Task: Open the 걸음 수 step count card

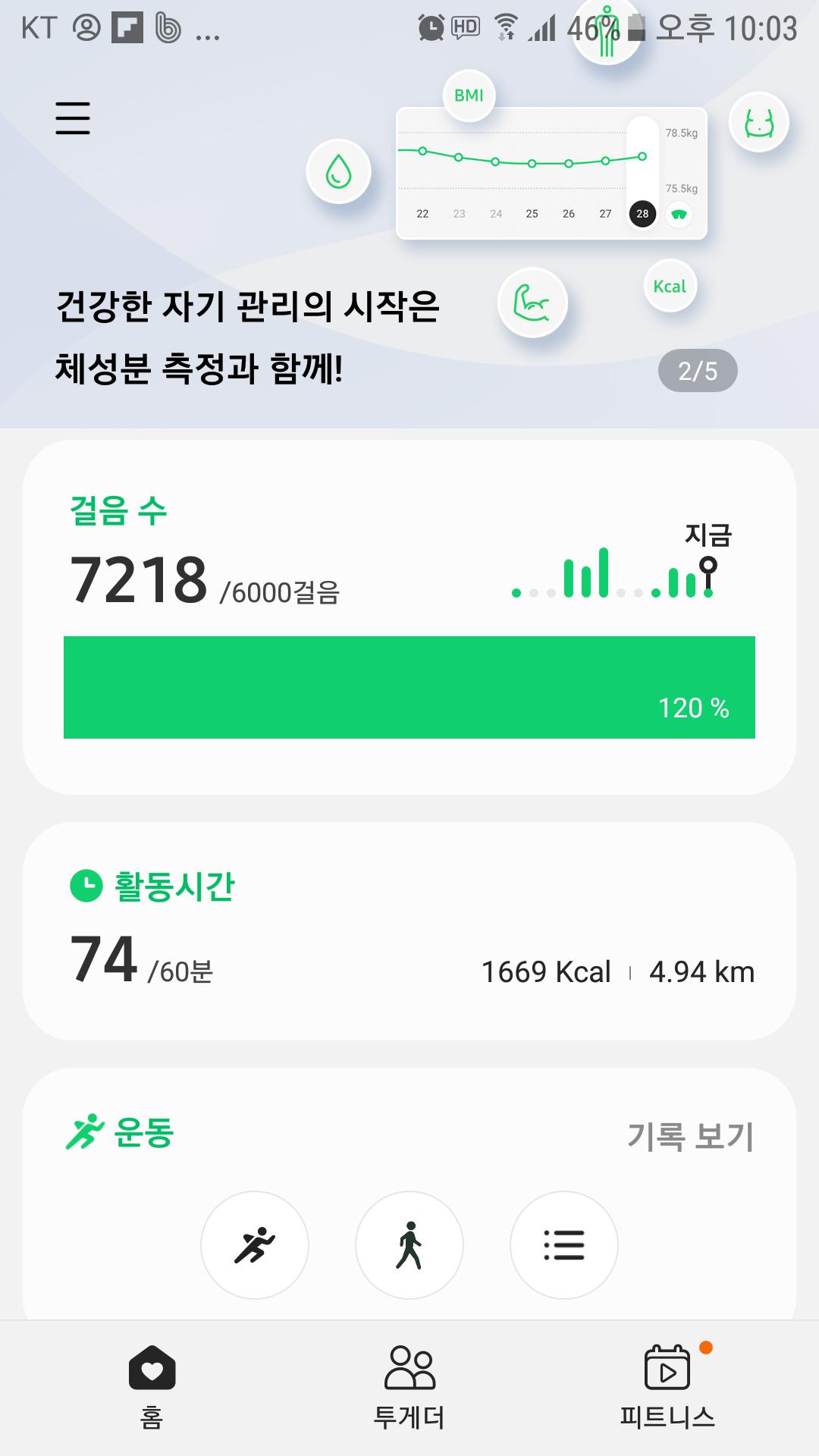Action: [x=409, y=617]
